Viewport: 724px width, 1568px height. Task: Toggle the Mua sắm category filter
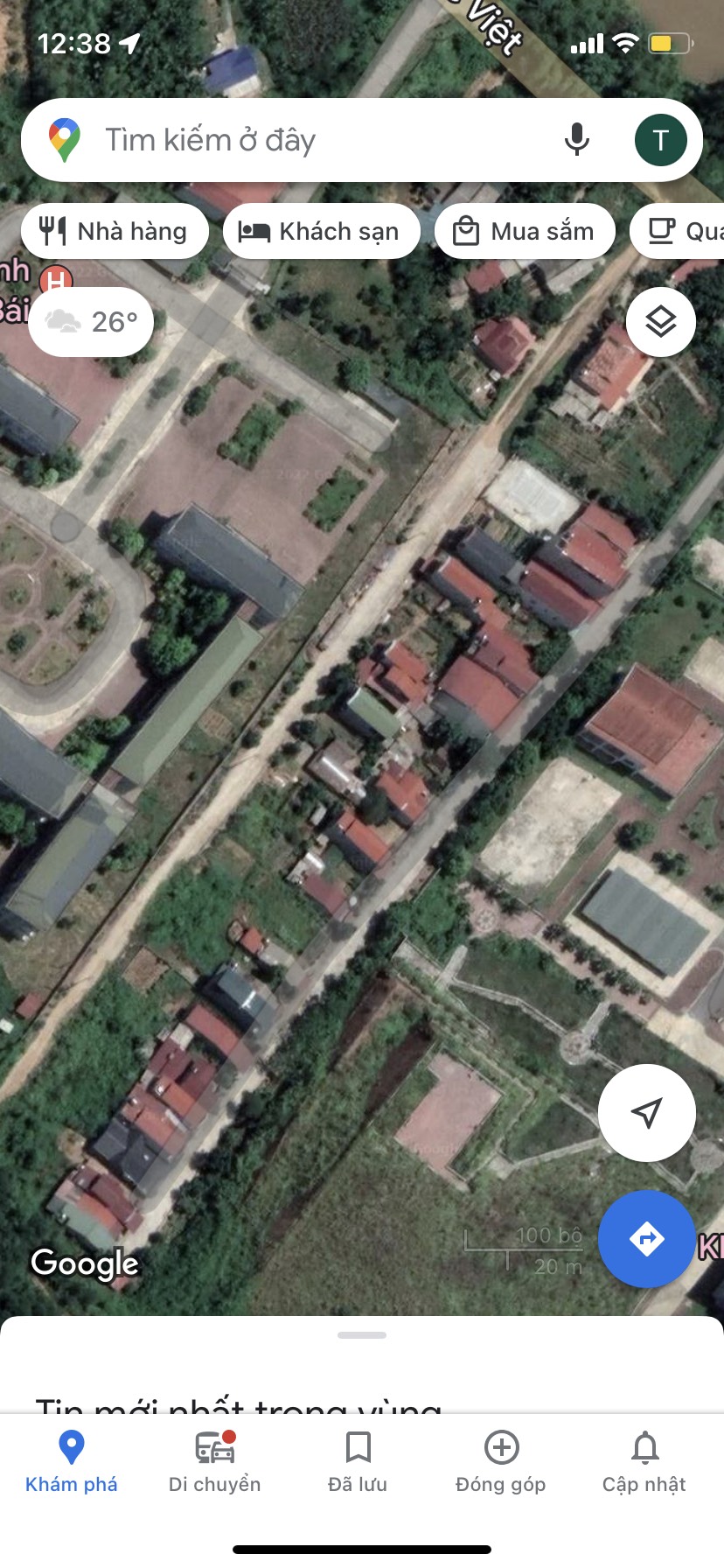click(525, 231)
